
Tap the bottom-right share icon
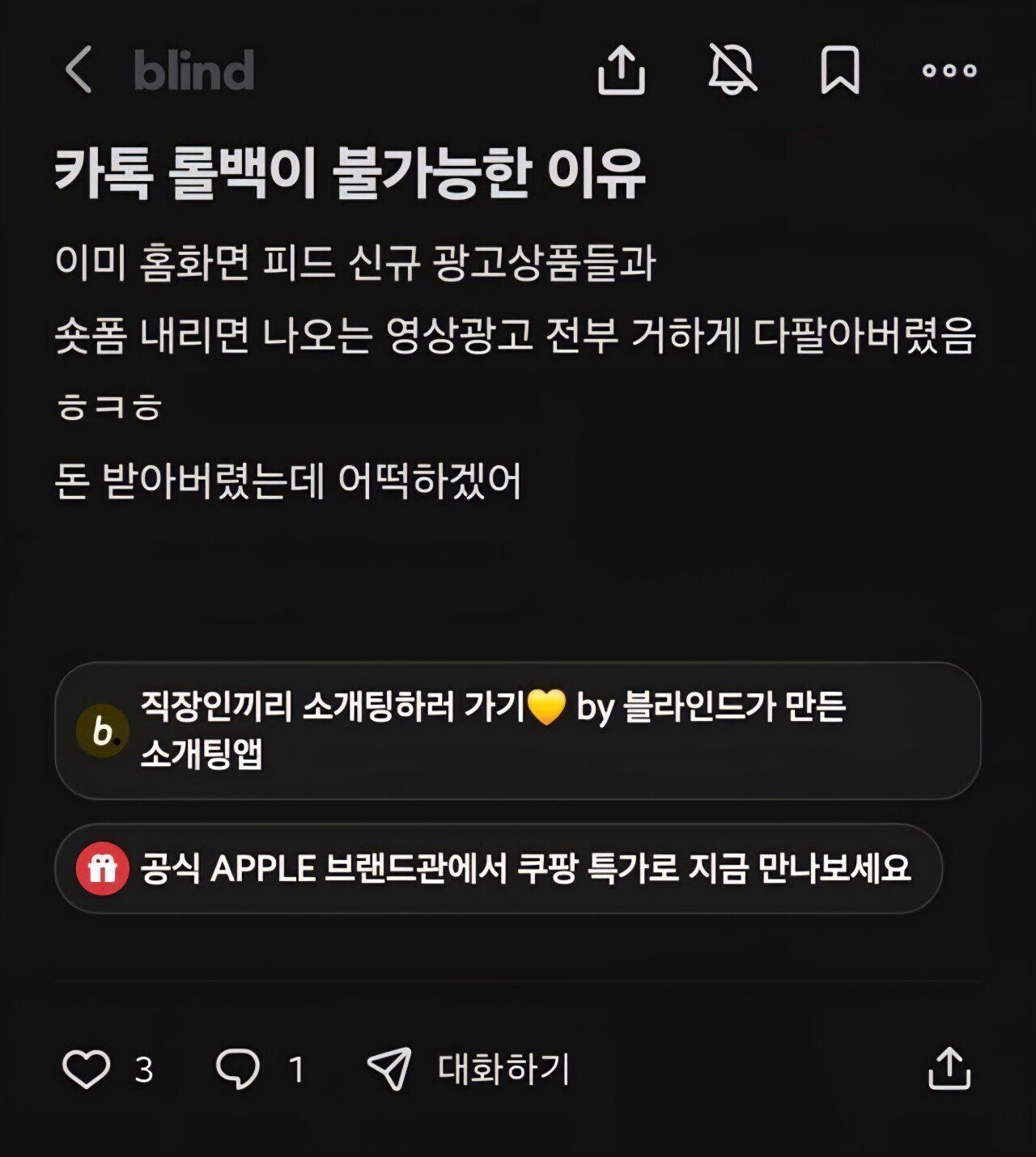tap(949, 1068)
